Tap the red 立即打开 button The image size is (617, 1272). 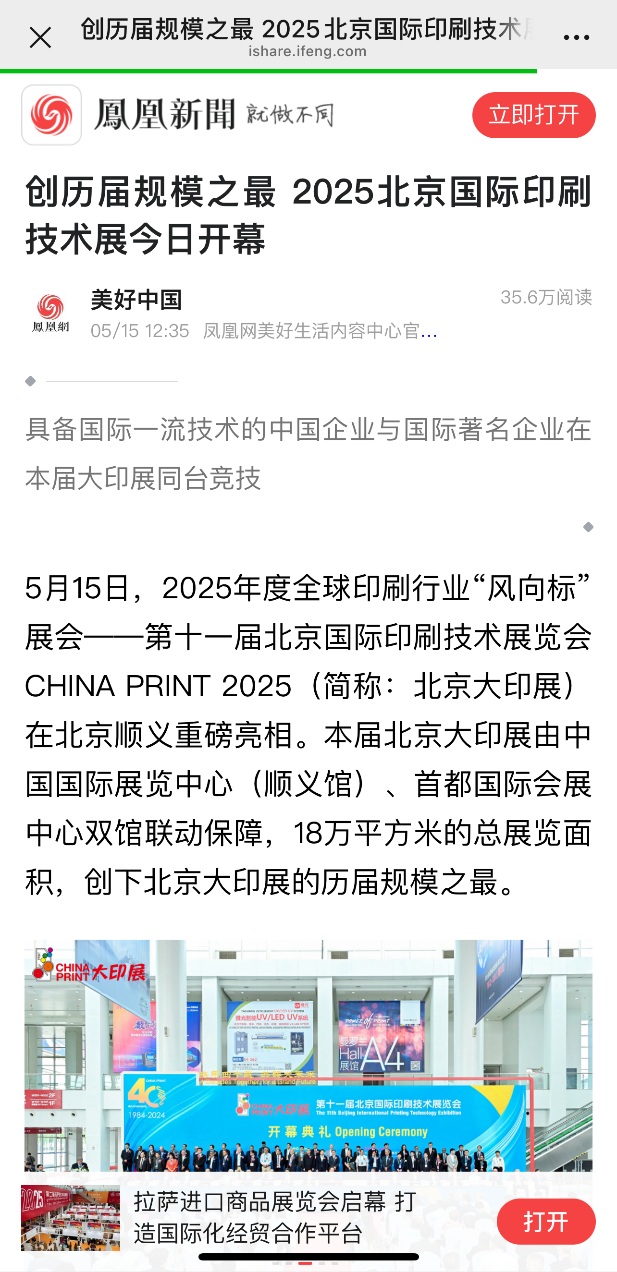534,114
